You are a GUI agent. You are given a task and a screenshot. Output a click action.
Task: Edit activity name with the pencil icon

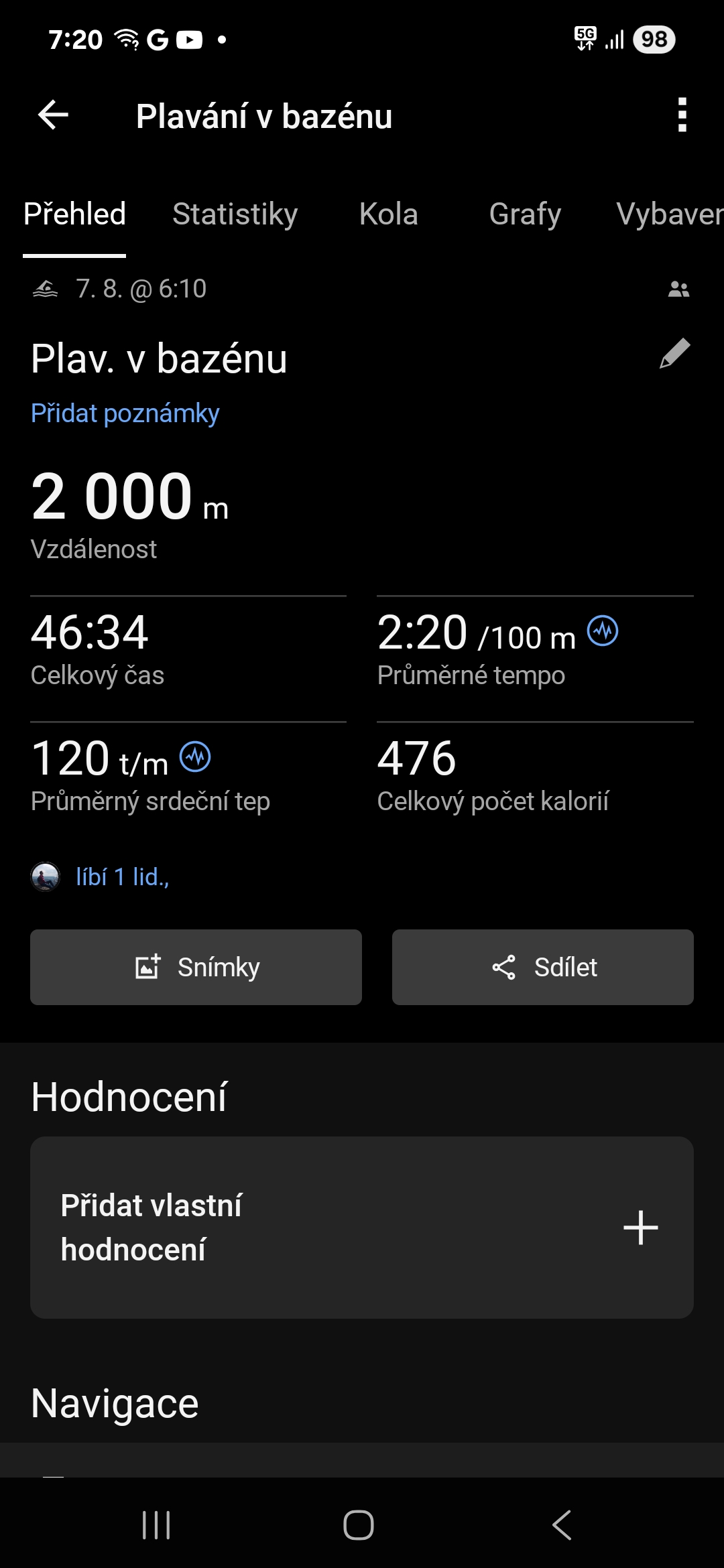click(x=674, y=354)
